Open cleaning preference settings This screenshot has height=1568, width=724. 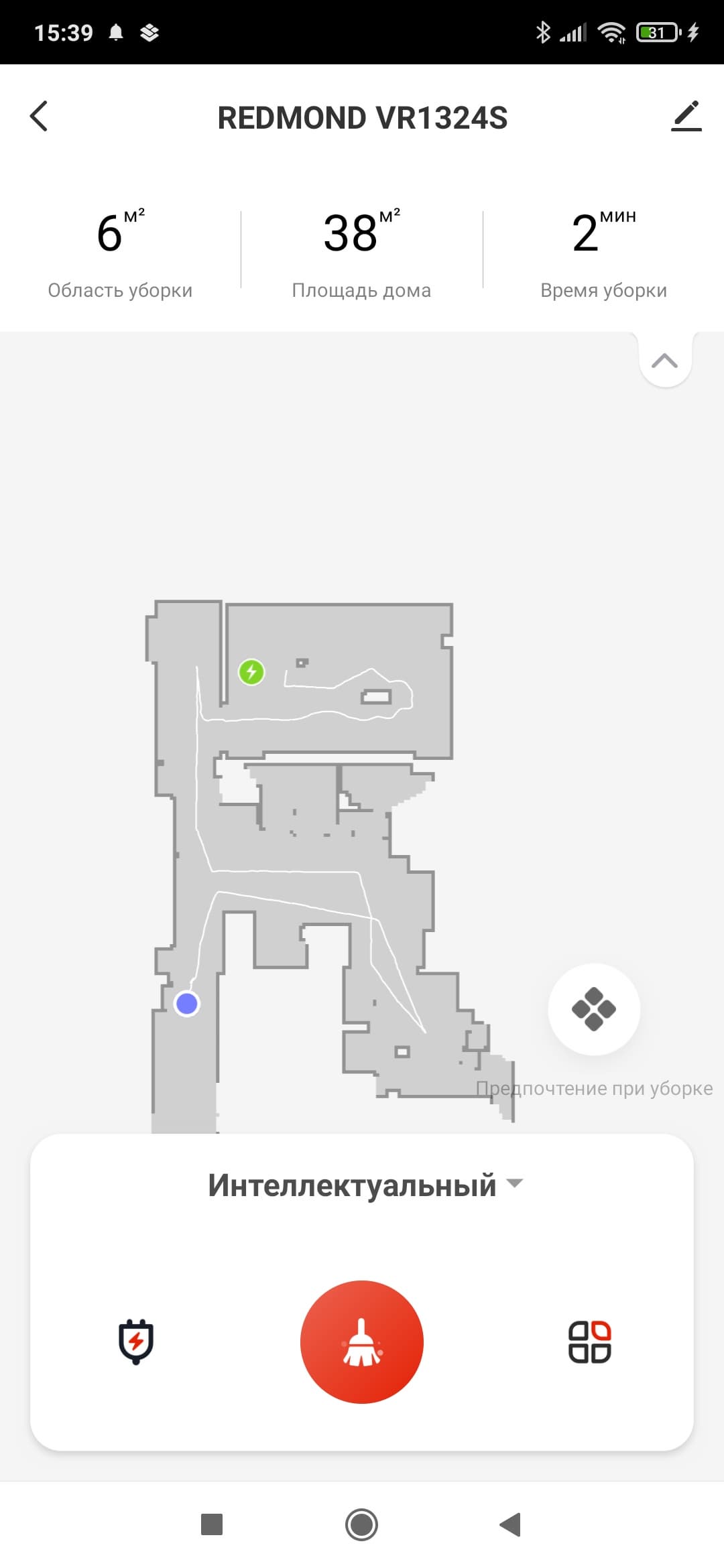594,1009
